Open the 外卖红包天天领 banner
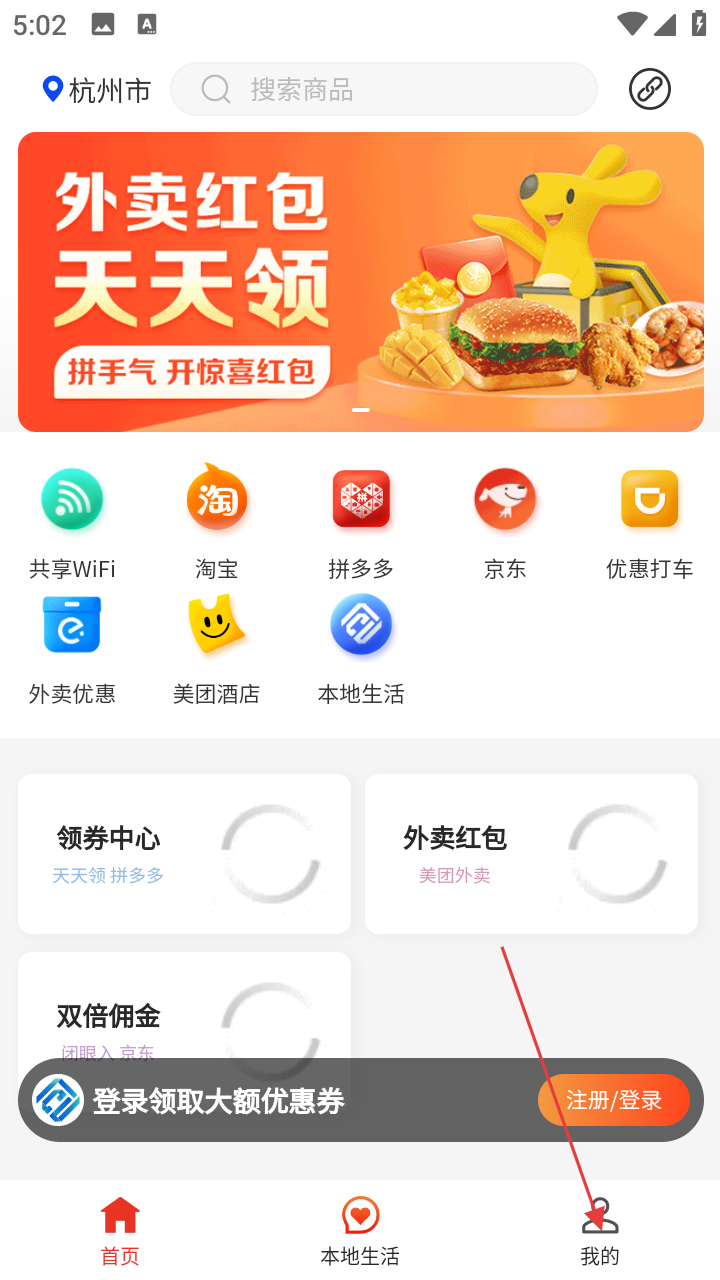The image size is (720, 1280). (360, 282)
